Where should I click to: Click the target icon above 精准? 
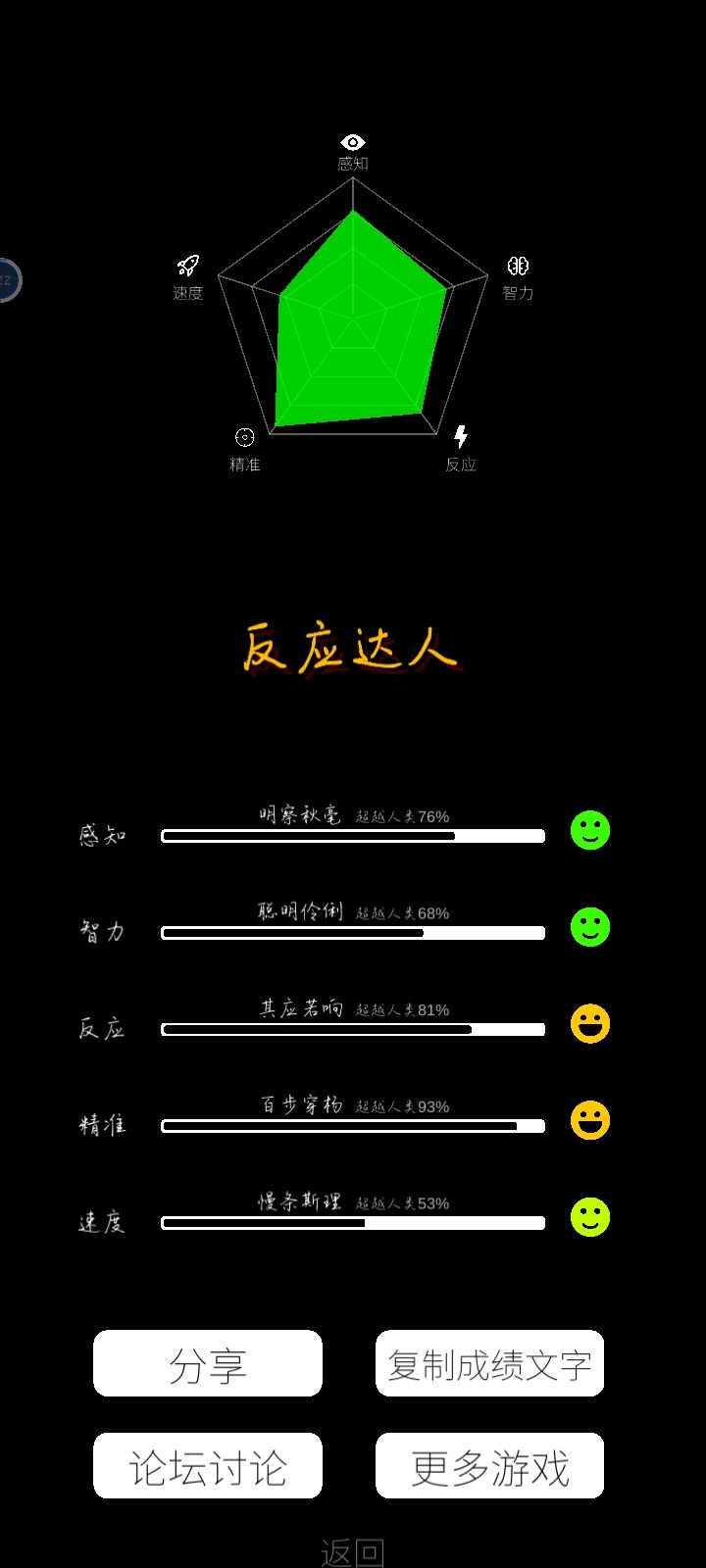click(244, 438)
